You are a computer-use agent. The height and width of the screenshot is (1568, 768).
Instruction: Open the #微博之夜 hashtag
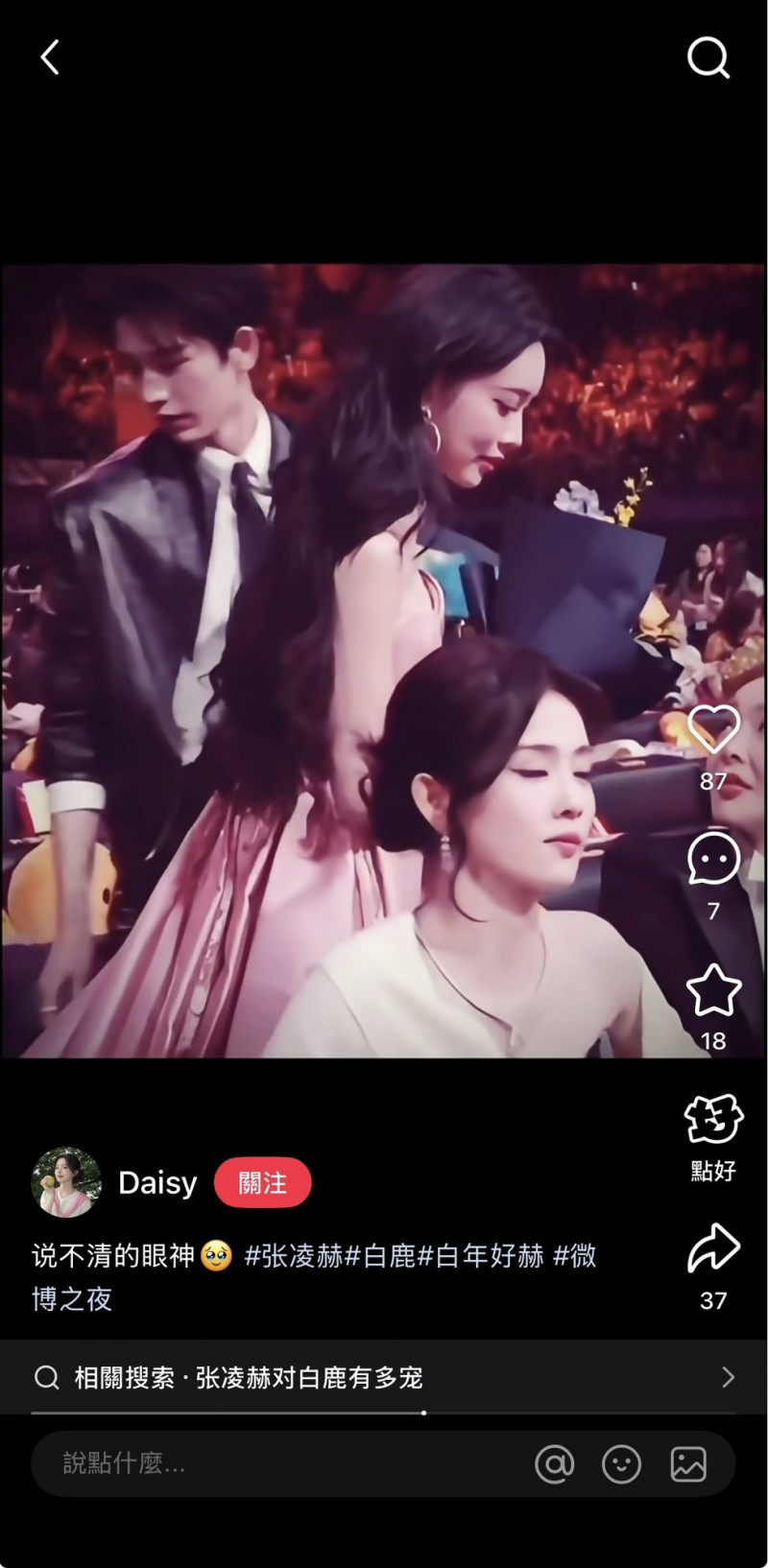pyautogui.click(x=574, y=1255)
